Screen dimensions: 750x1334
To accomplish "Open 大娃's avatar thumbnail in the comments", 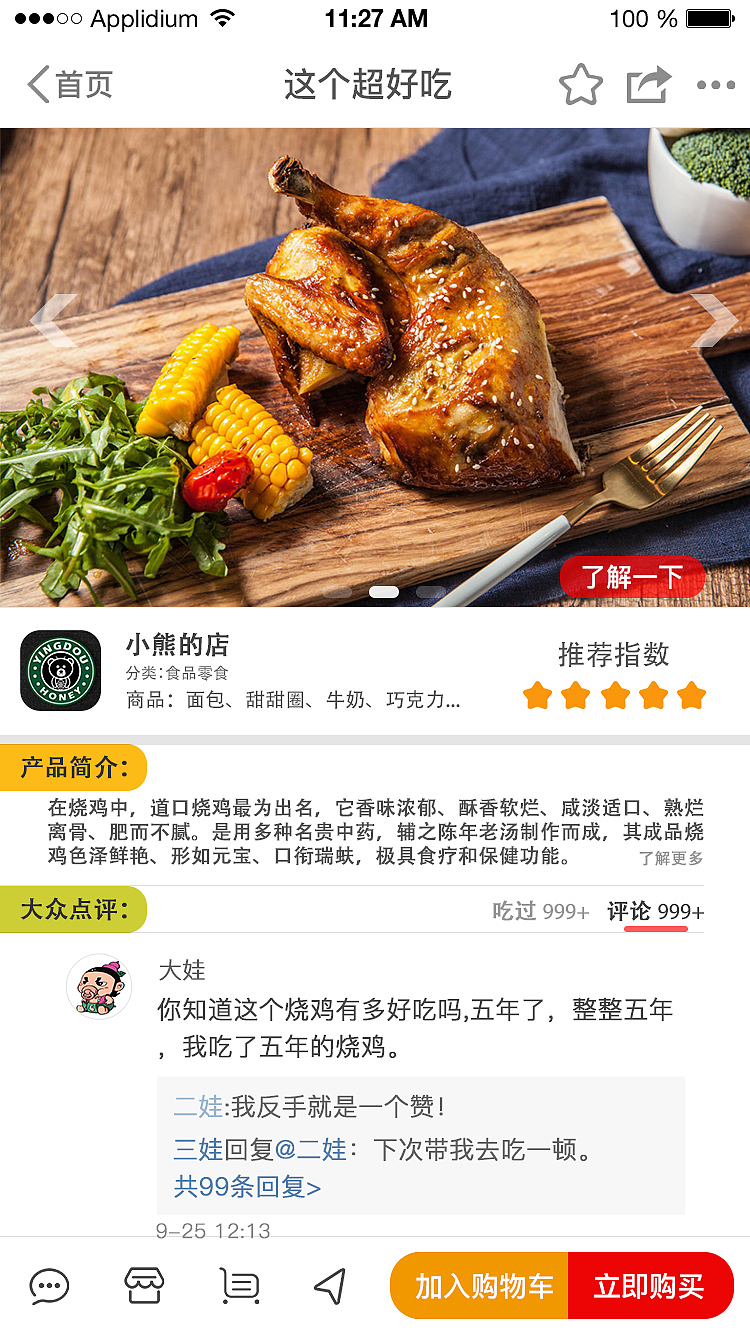I will pos(99,986).
